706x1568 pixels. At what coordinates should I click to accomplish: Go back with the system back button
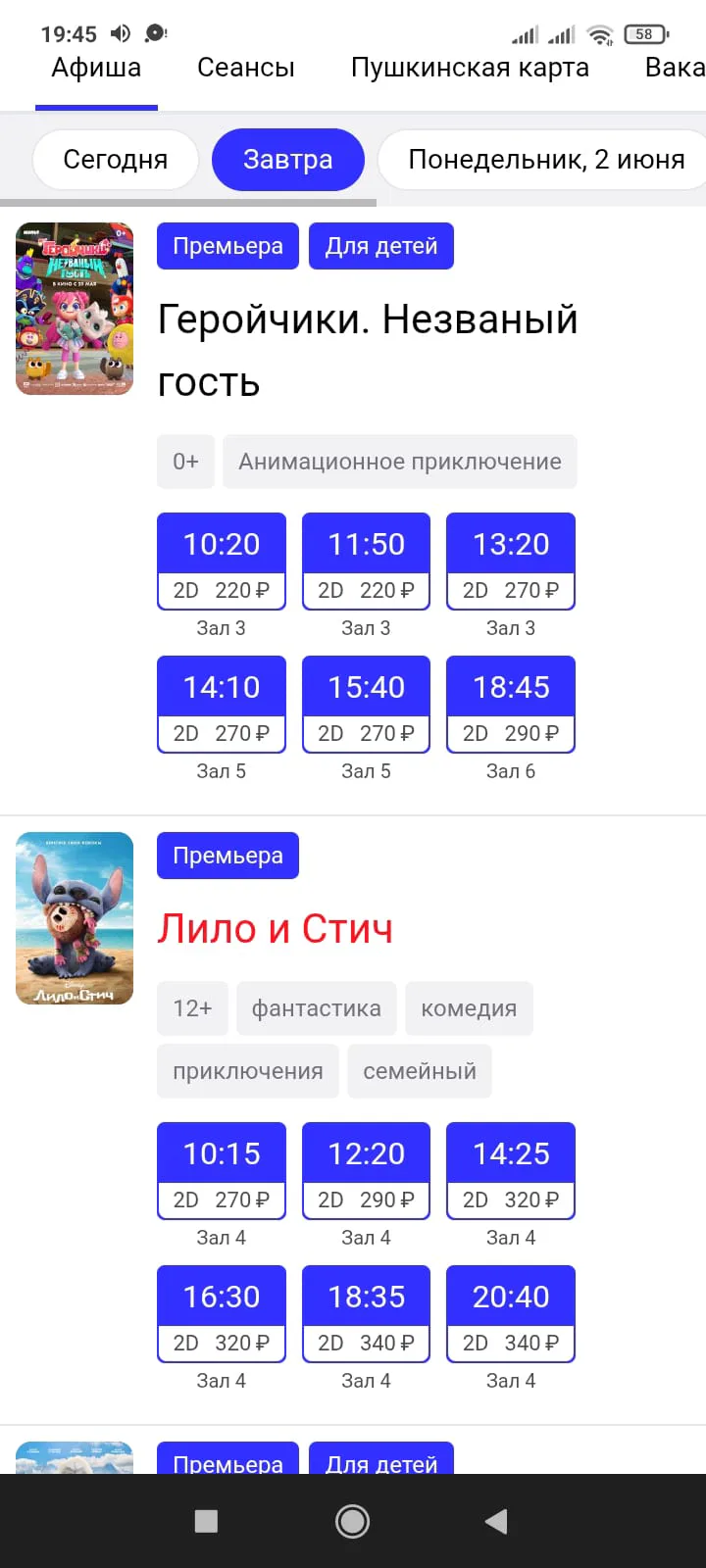coord(497,1521)
